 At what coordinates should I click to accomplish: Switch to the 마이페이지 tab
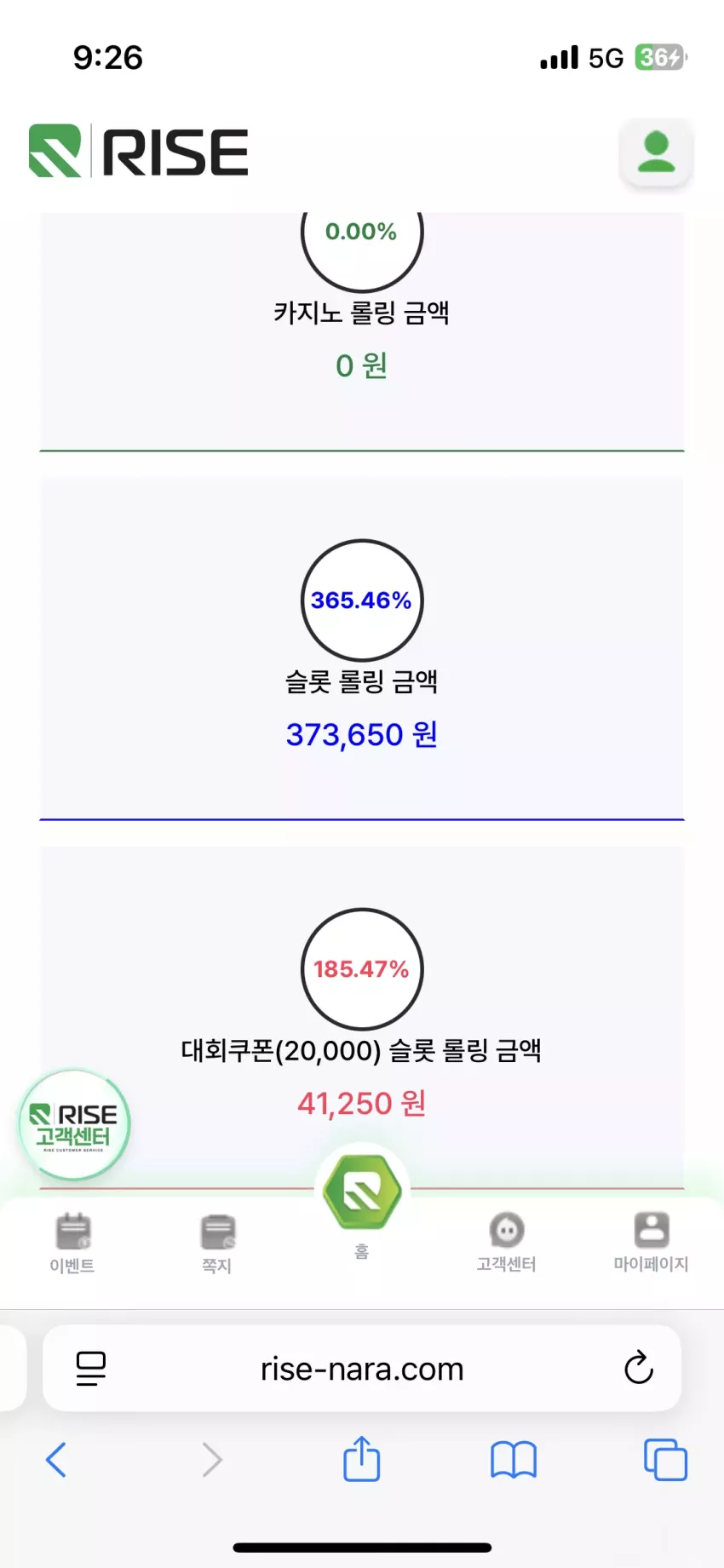click(x=652, y=1243)
